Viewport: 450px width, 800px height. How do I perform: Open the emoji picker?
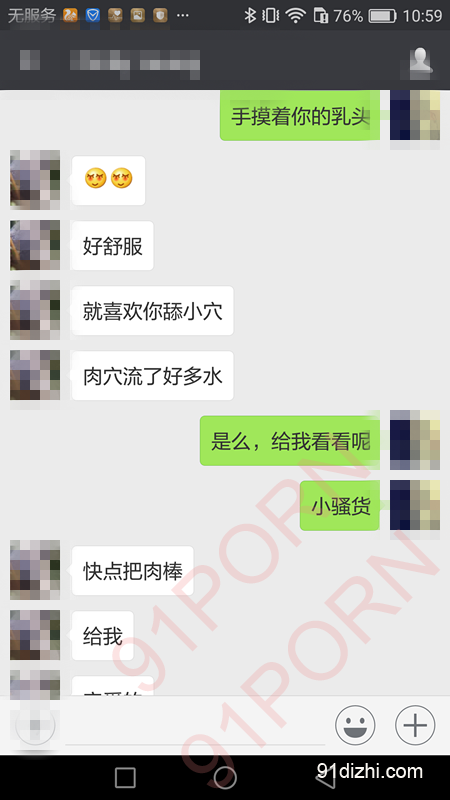coord(355,725)
